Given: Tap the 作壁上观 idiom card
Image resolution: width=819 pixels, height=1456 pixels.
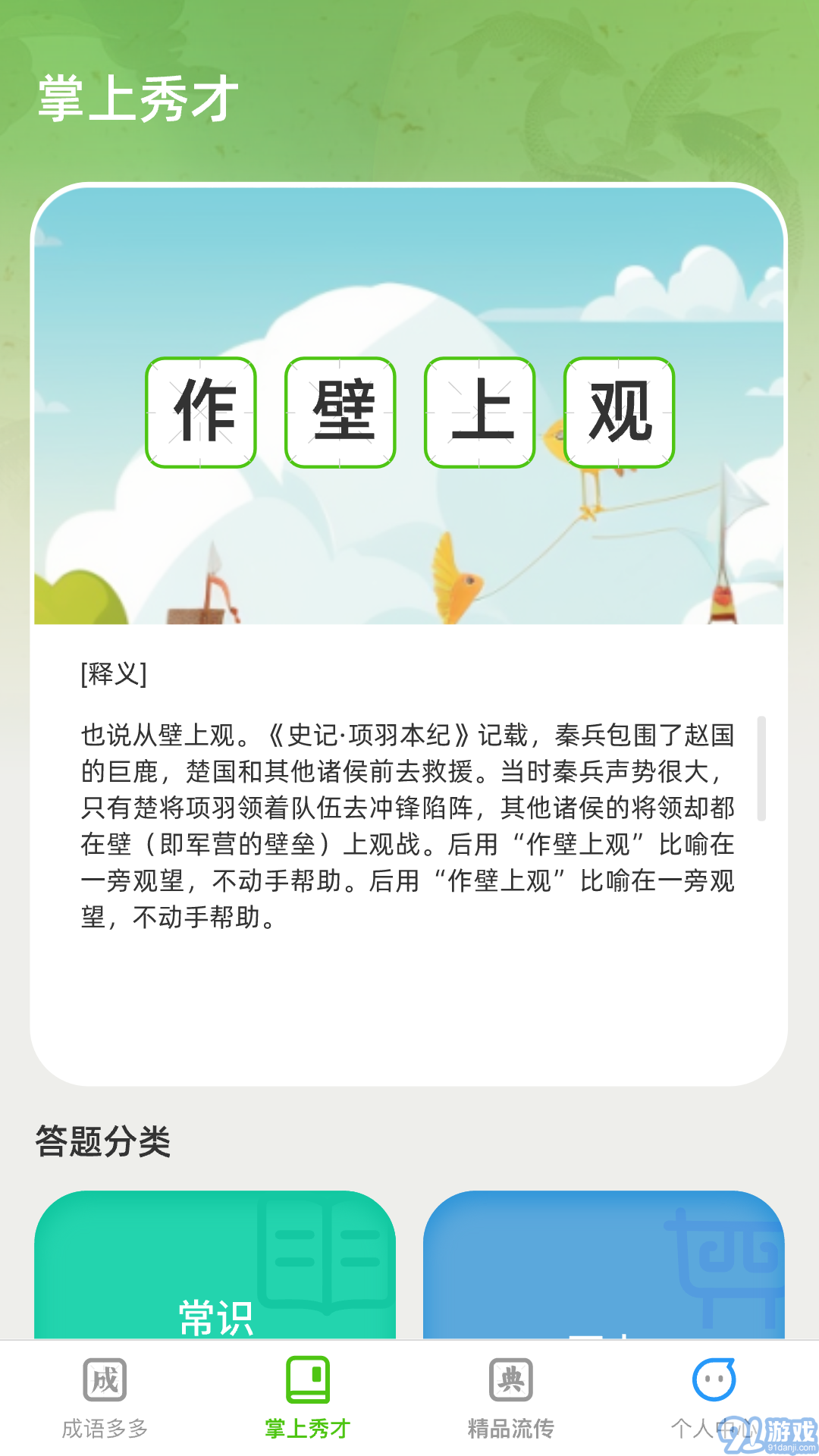Looking at the screenshot, I should coord(409,634).
